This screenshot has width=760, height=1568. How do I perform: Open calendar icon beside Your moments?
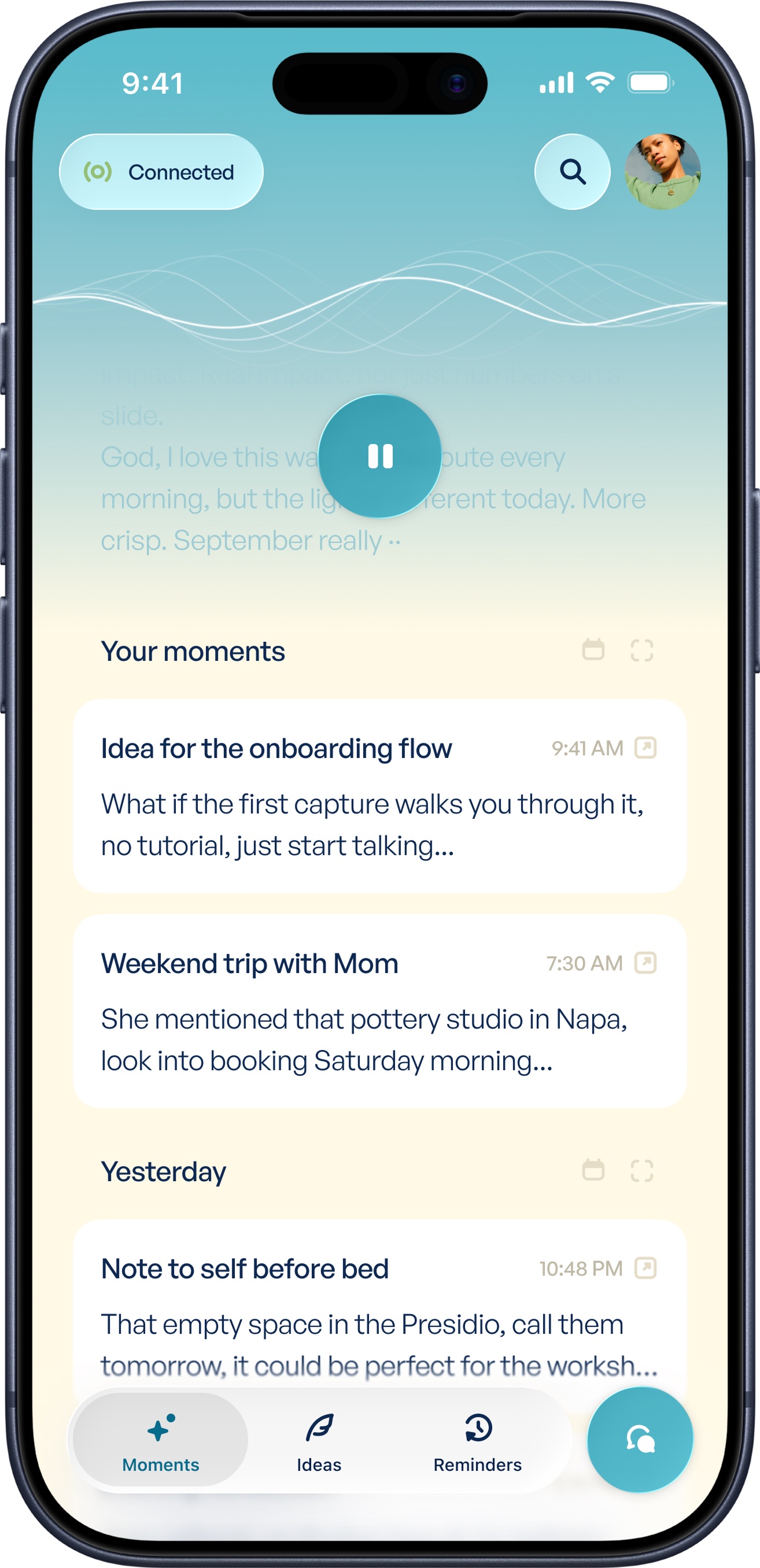tap(593, 650)
